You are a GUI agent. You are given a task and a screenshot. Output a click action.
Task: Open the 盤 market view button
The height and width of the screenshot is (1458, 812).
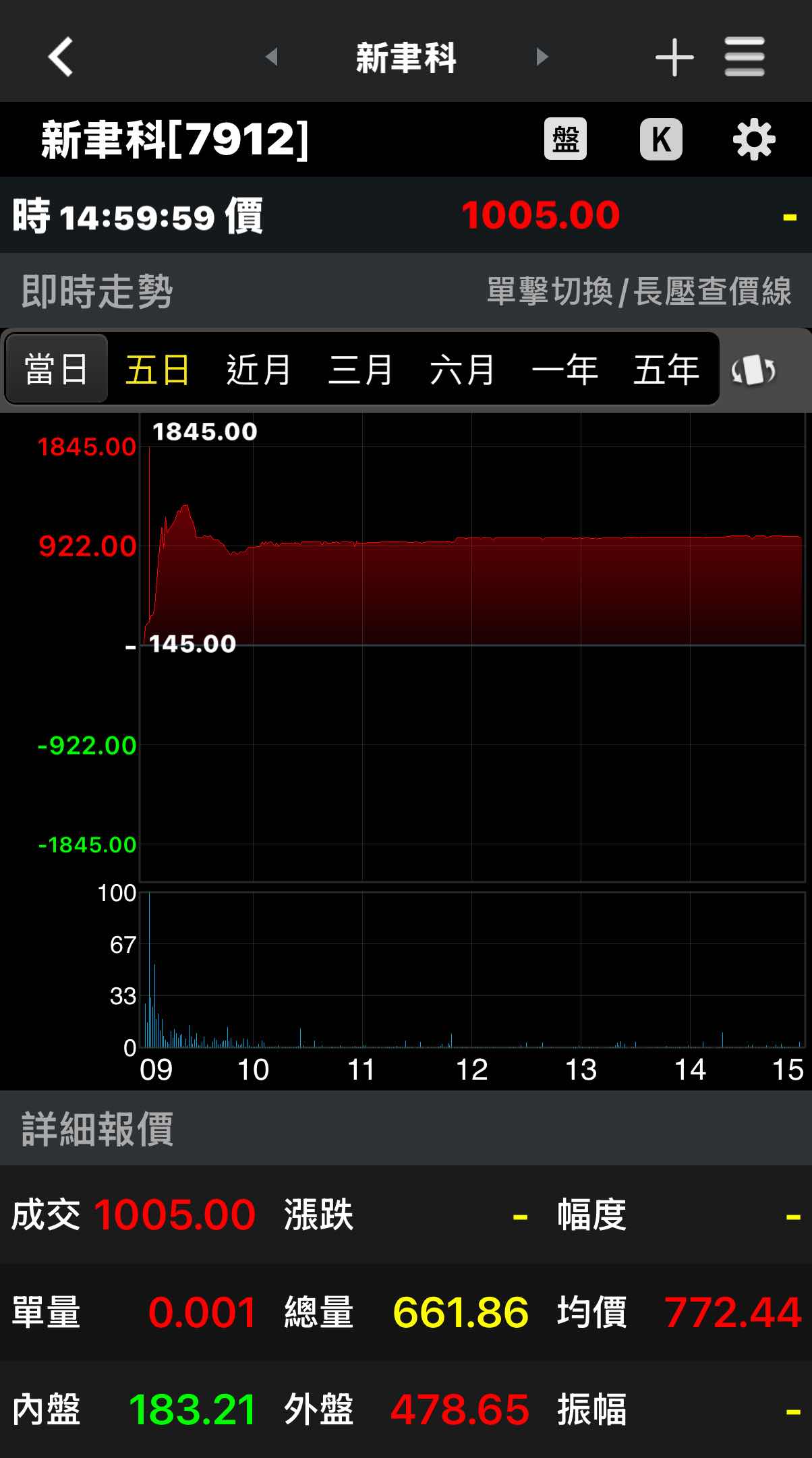[565, 140]
